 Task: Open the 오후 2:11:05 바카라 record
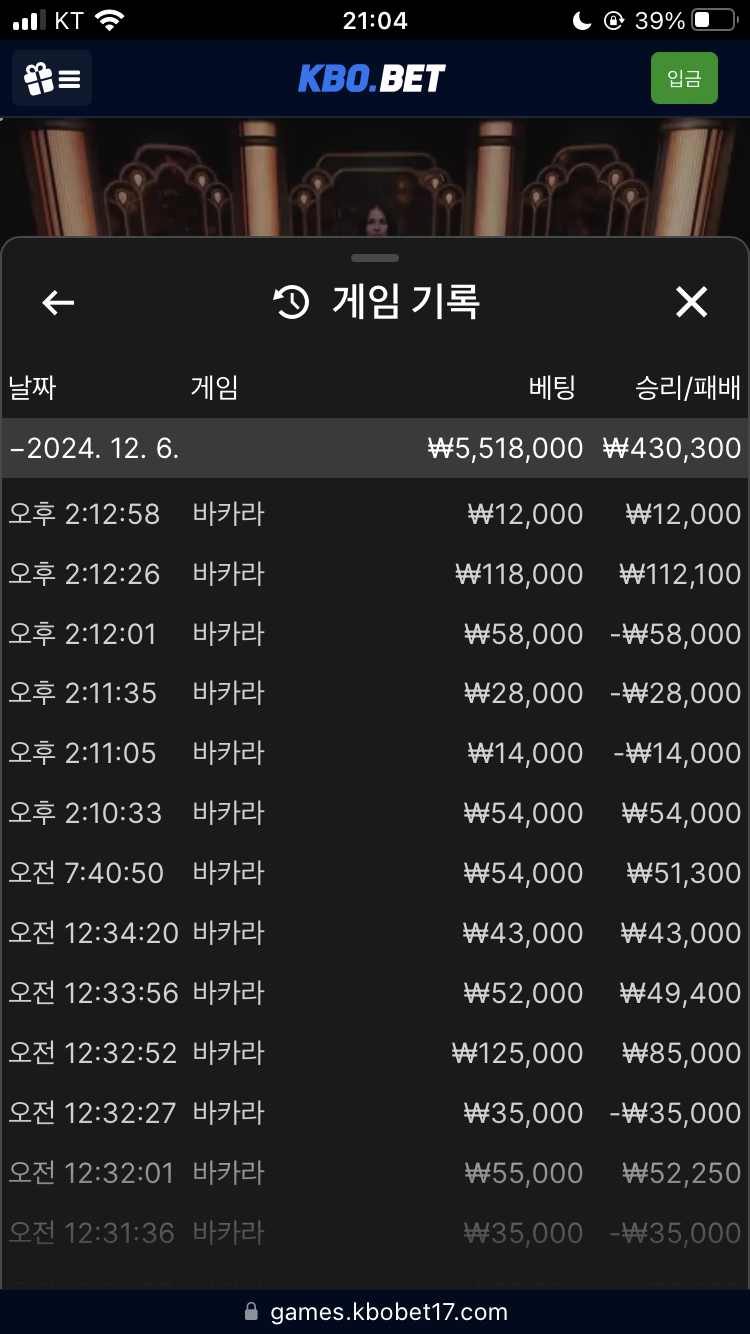[375, 753]
